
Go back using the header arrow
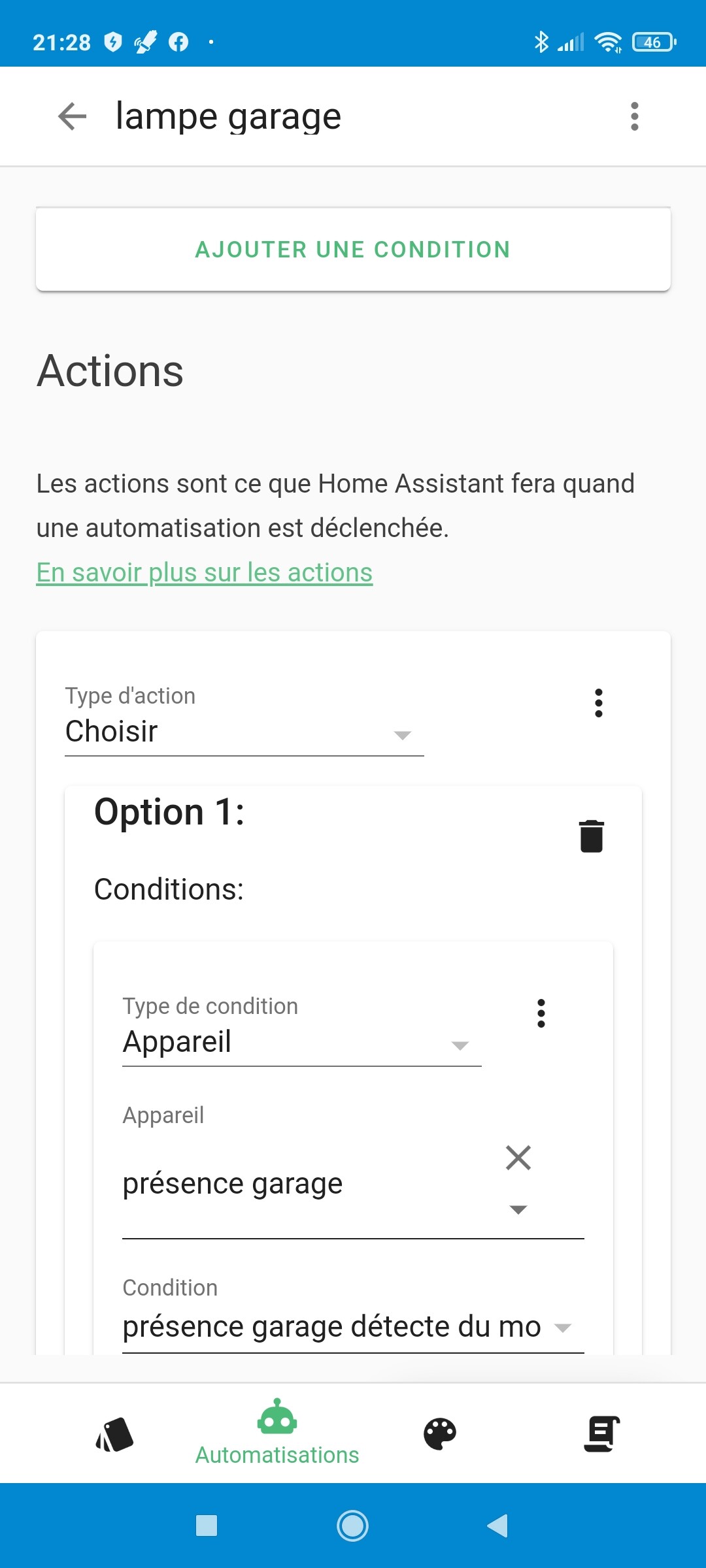pos(72,117)
